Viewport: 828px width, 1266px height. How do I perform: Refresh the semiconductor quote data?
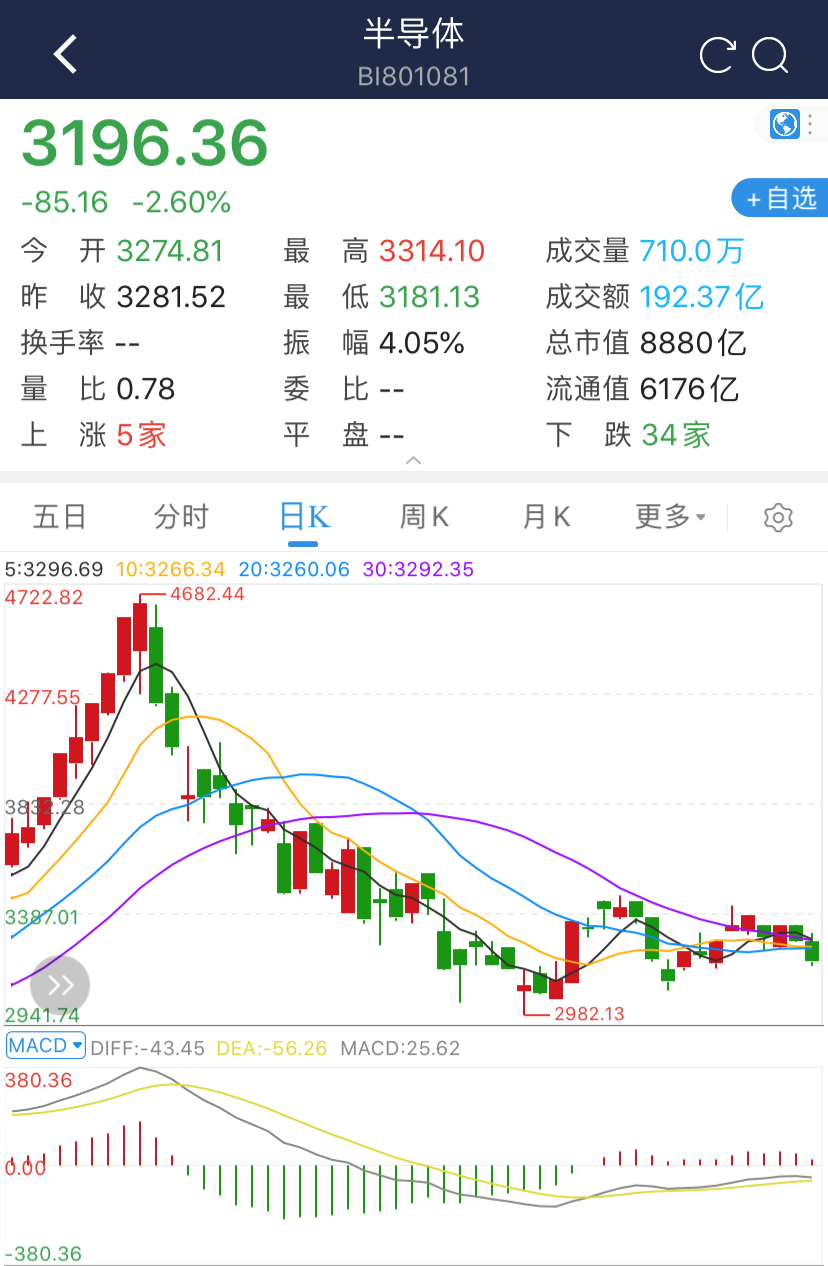pos(717,55)
